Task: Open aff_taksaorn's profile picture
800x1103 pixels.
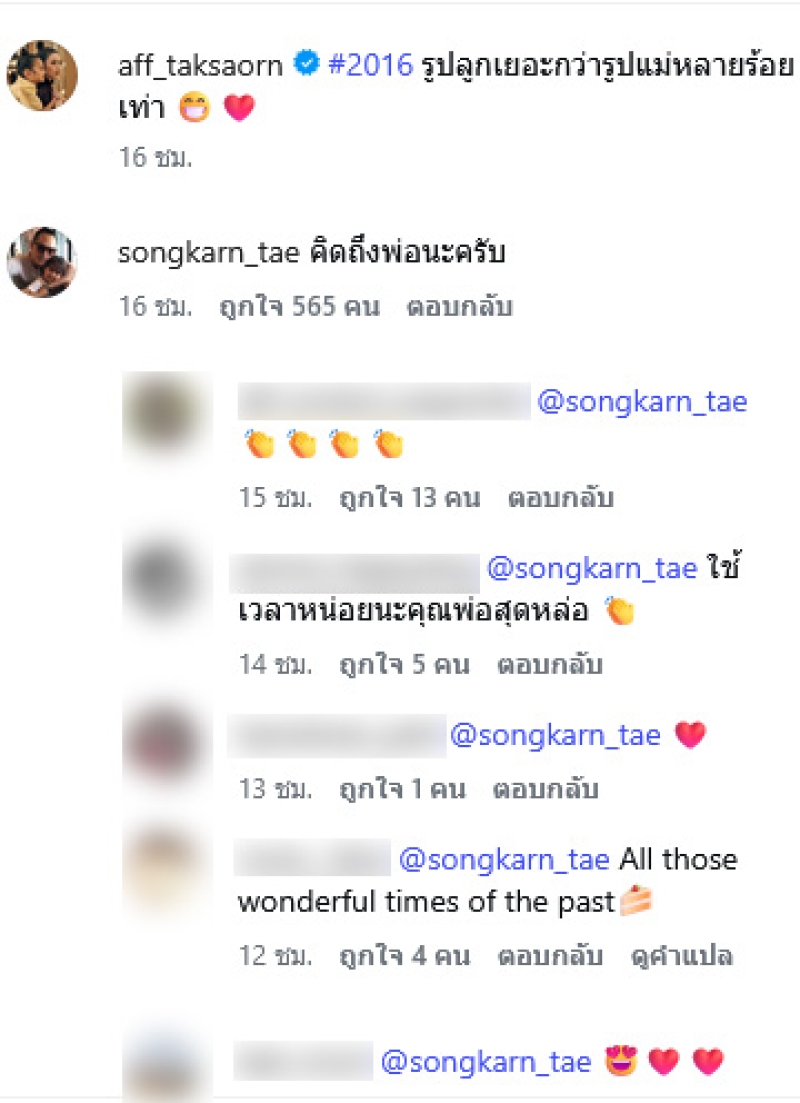Action: click(42, 76)
